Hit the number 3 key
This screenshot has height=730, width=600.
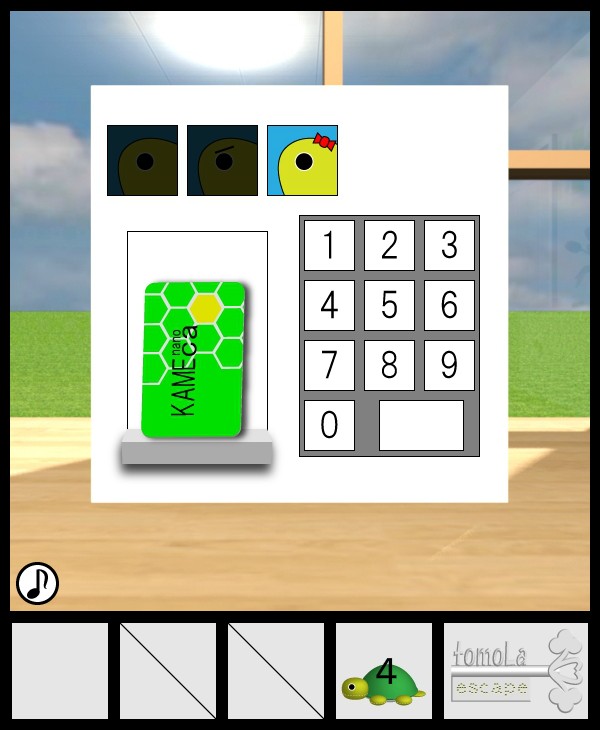[x=449, y=246]
